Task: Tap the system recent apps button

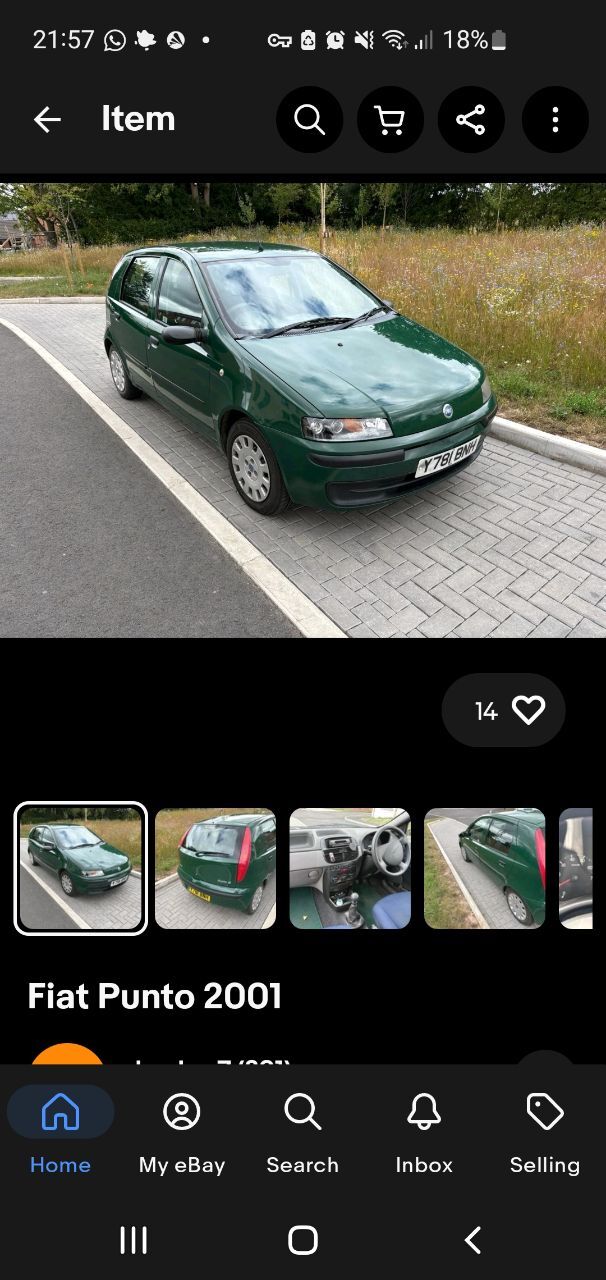Action: pyautogui.click(x=133, y=1240)
